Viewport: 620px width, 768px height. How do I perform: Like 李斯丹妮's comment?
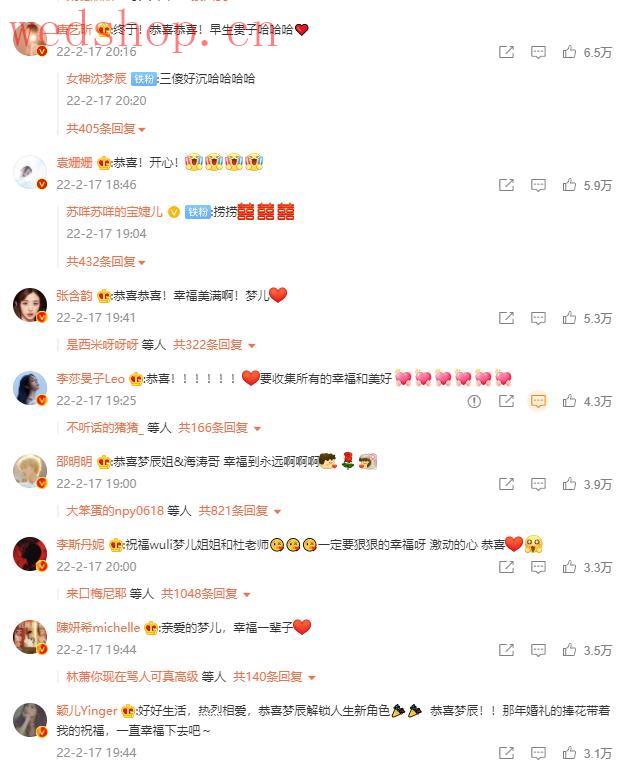(x=570, y=567)
